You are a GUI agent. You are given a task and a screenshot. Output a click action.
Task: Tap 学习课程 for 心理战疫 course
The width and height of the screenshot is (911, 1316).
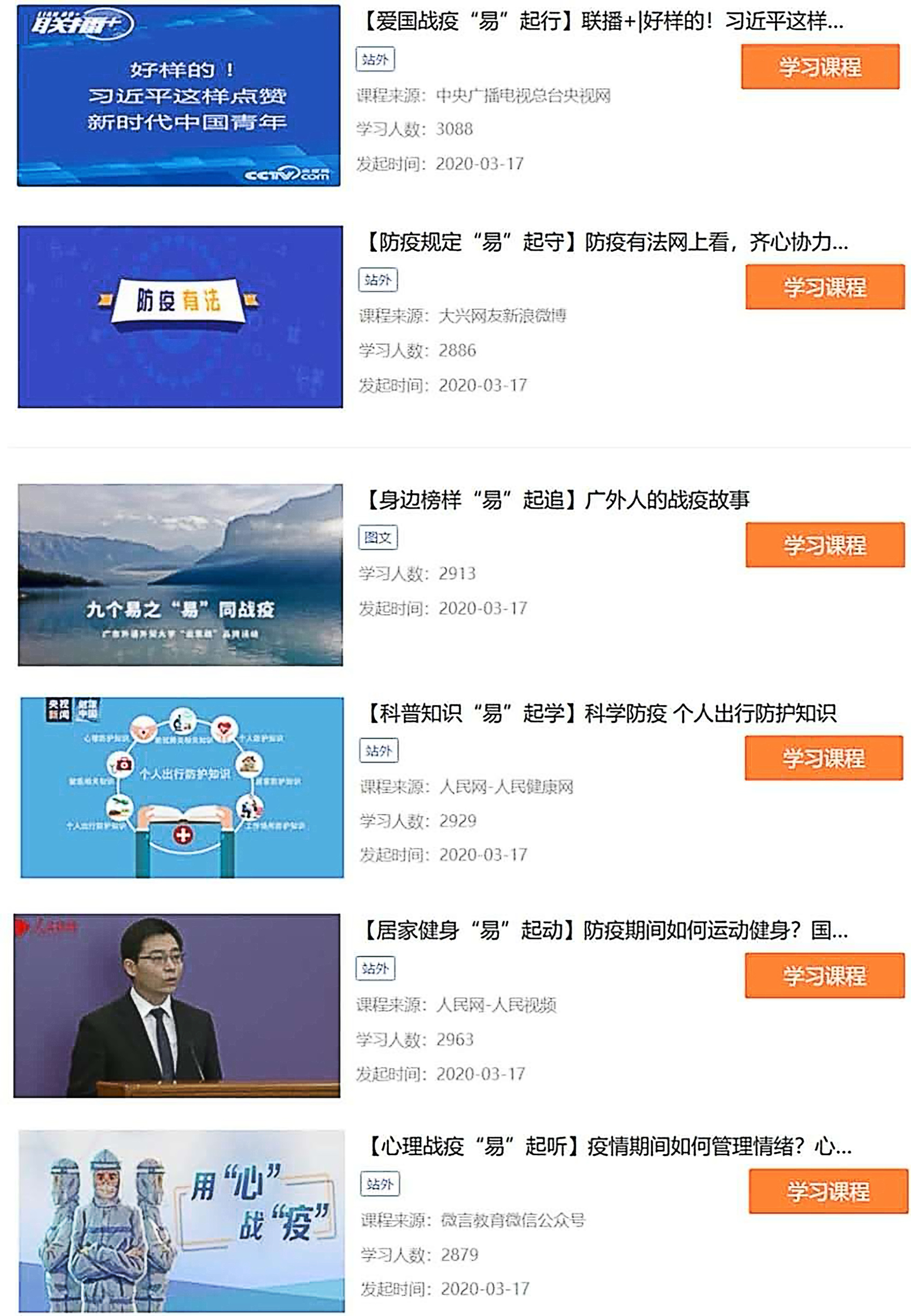[827, 1191]
